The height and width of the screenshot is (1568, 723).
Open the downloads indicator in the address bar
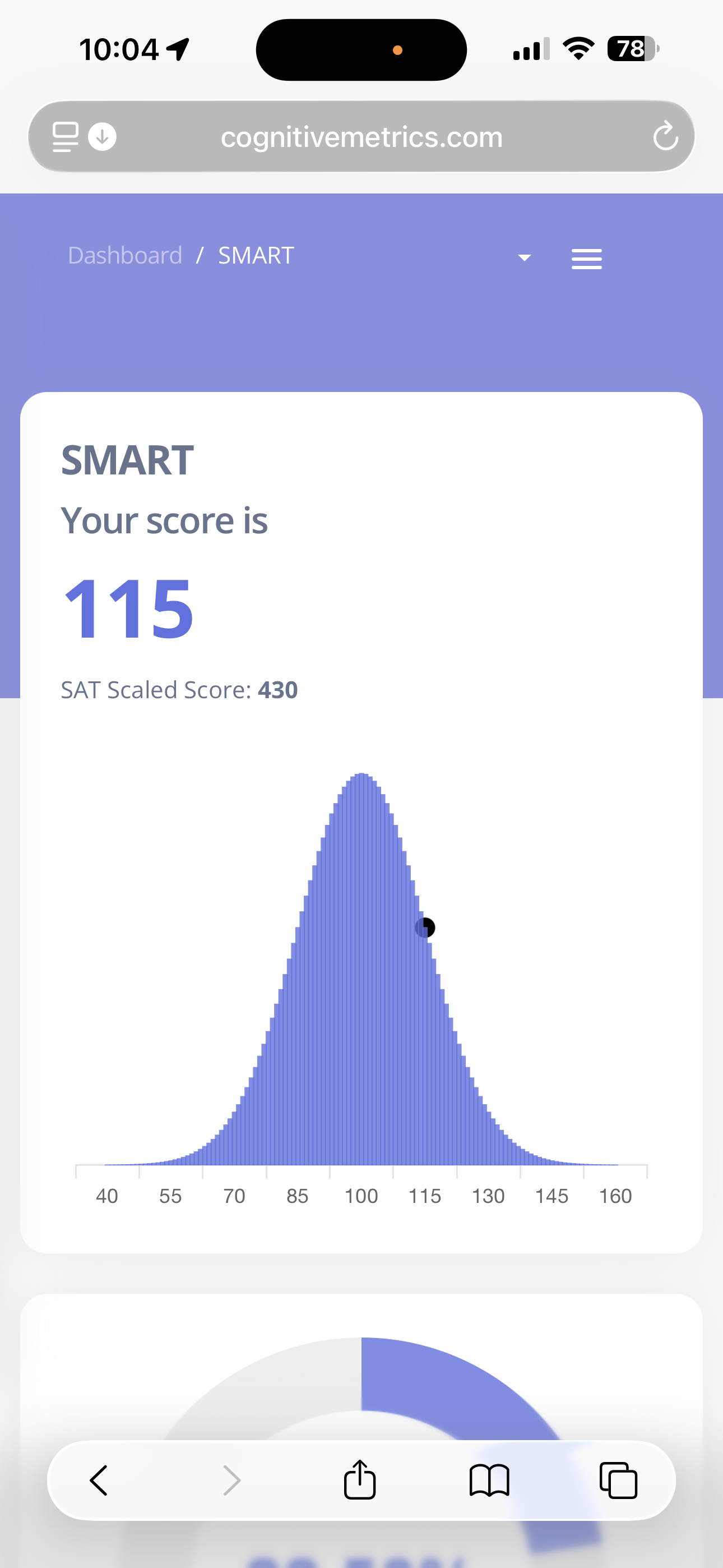pyautogui.click(x=102, y=136)
